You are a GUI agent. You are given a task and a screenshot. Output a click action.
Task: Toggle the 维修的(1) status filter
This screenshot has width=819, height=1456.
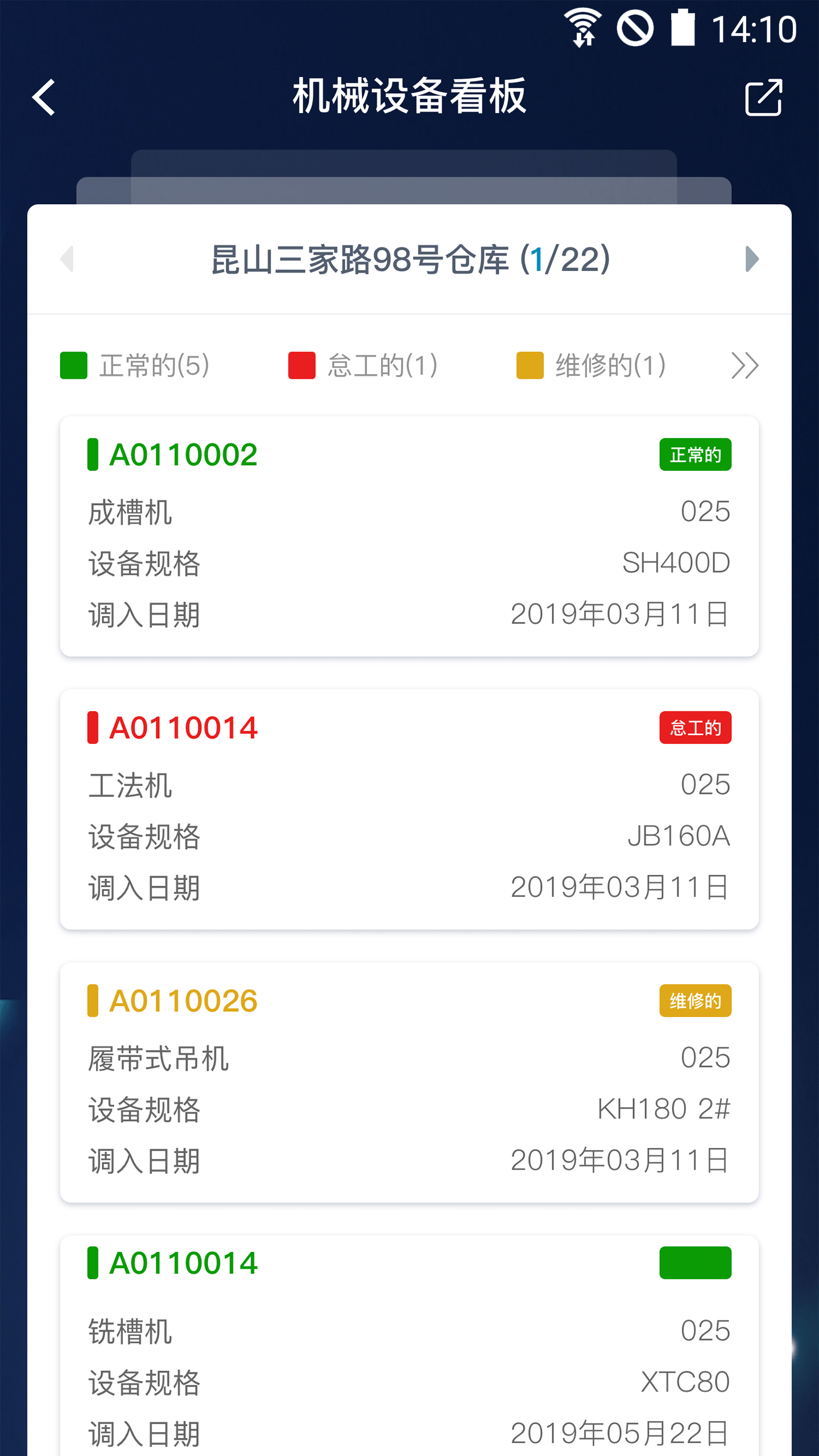(x=610, y=367)
